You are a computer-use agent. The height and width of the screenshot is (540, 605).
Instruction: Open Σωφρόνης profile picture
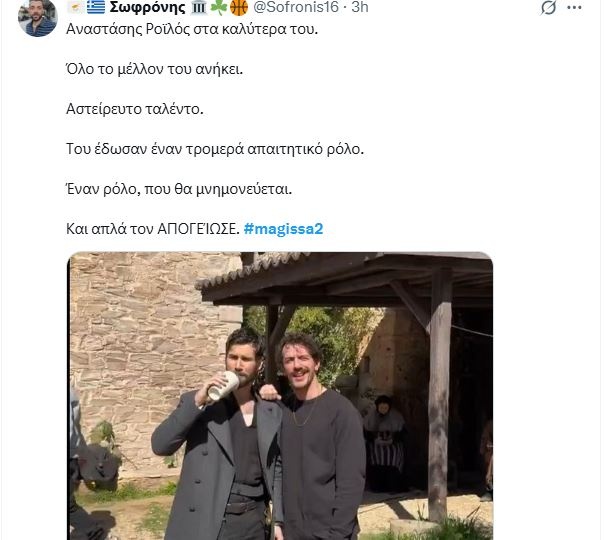(37, 17)
